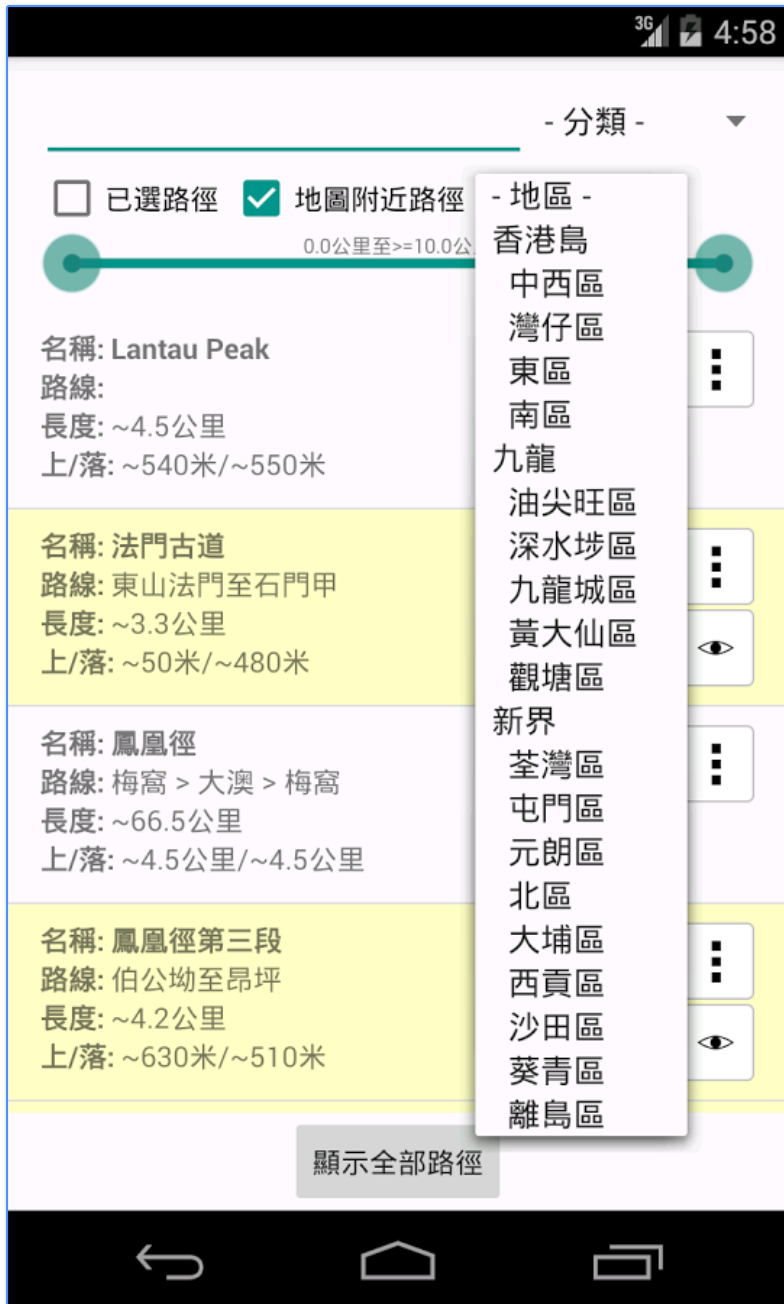
Task: Toggle the 已選路徑 checkbox
Action: [72, 199]
